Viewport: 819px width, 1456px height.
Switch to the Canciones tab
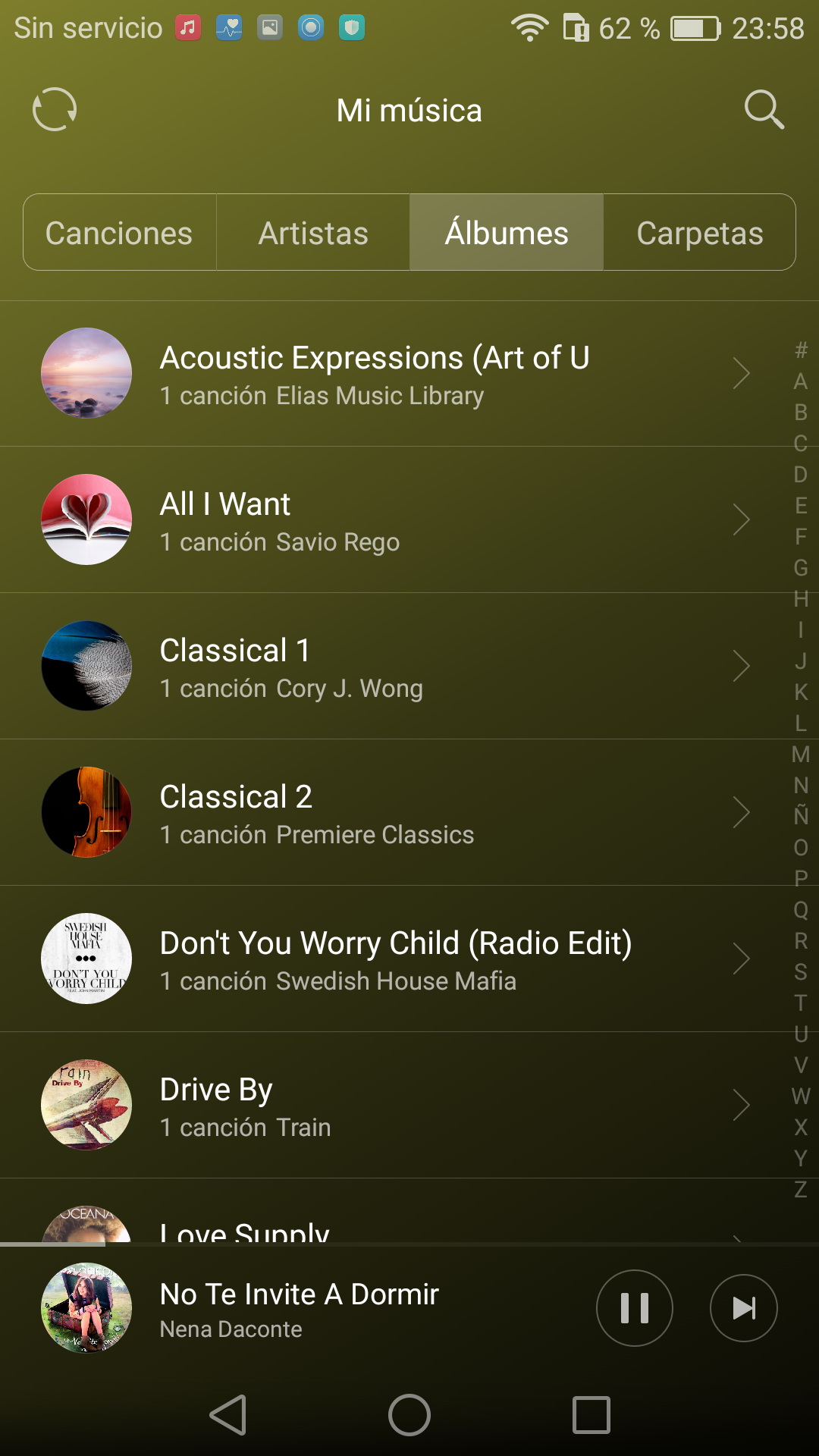(119, 233)
